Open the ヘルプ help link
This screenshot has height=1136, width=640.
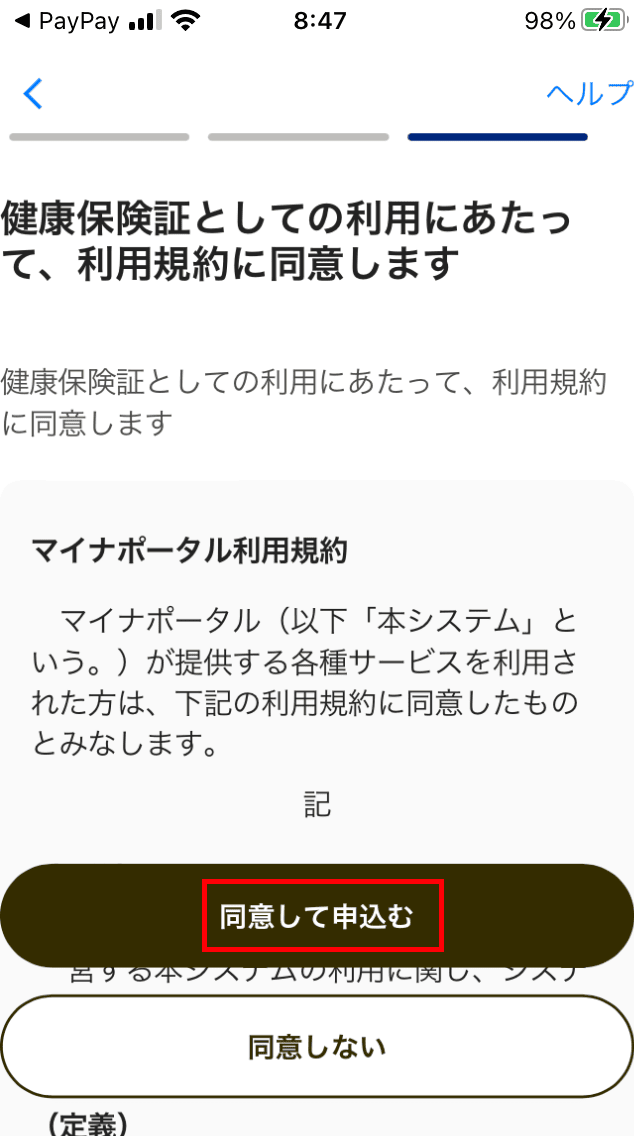click(591, 94)
